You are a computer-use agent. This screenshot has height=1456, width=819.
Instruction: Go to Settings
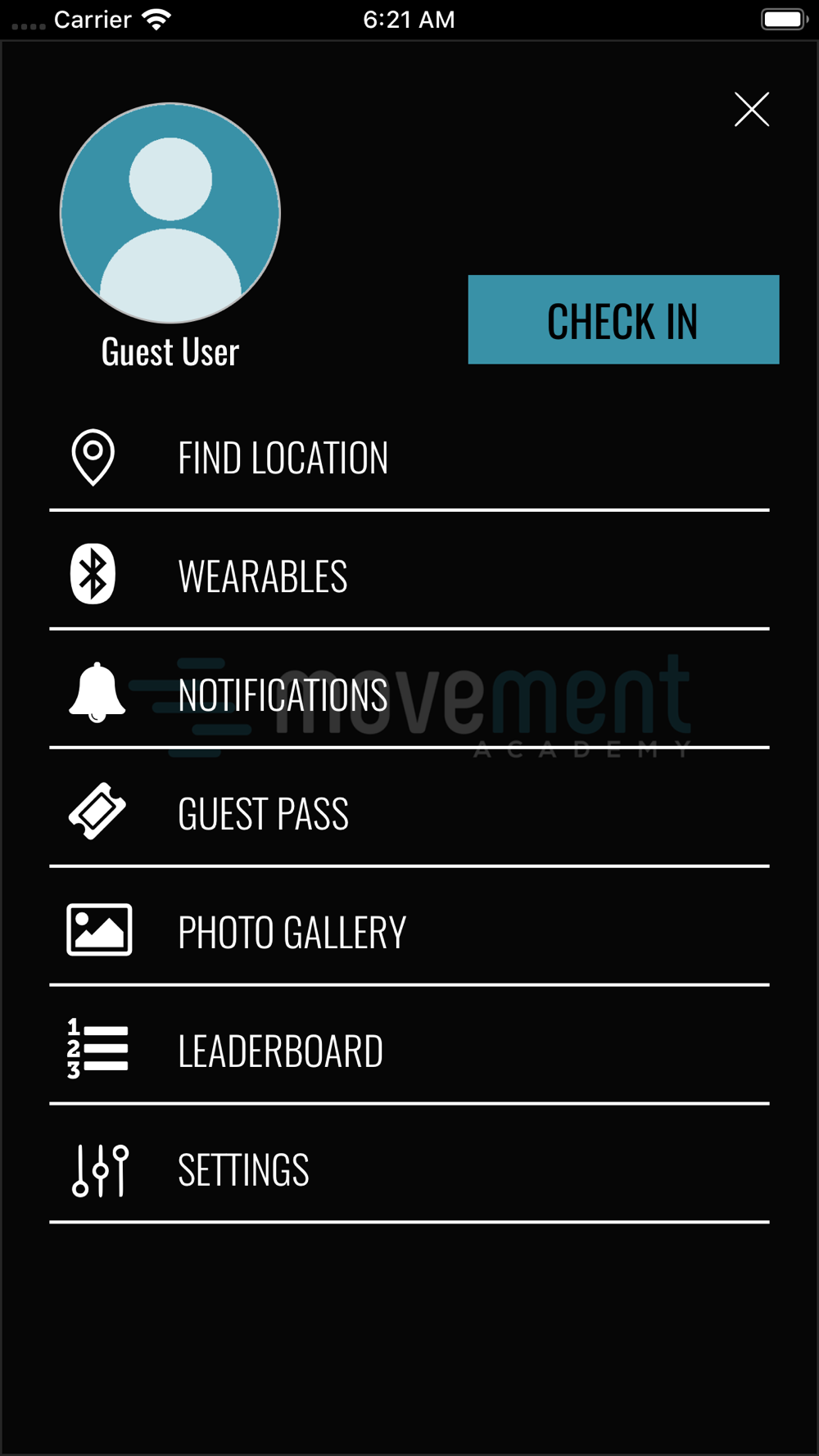coord(243,1169)
